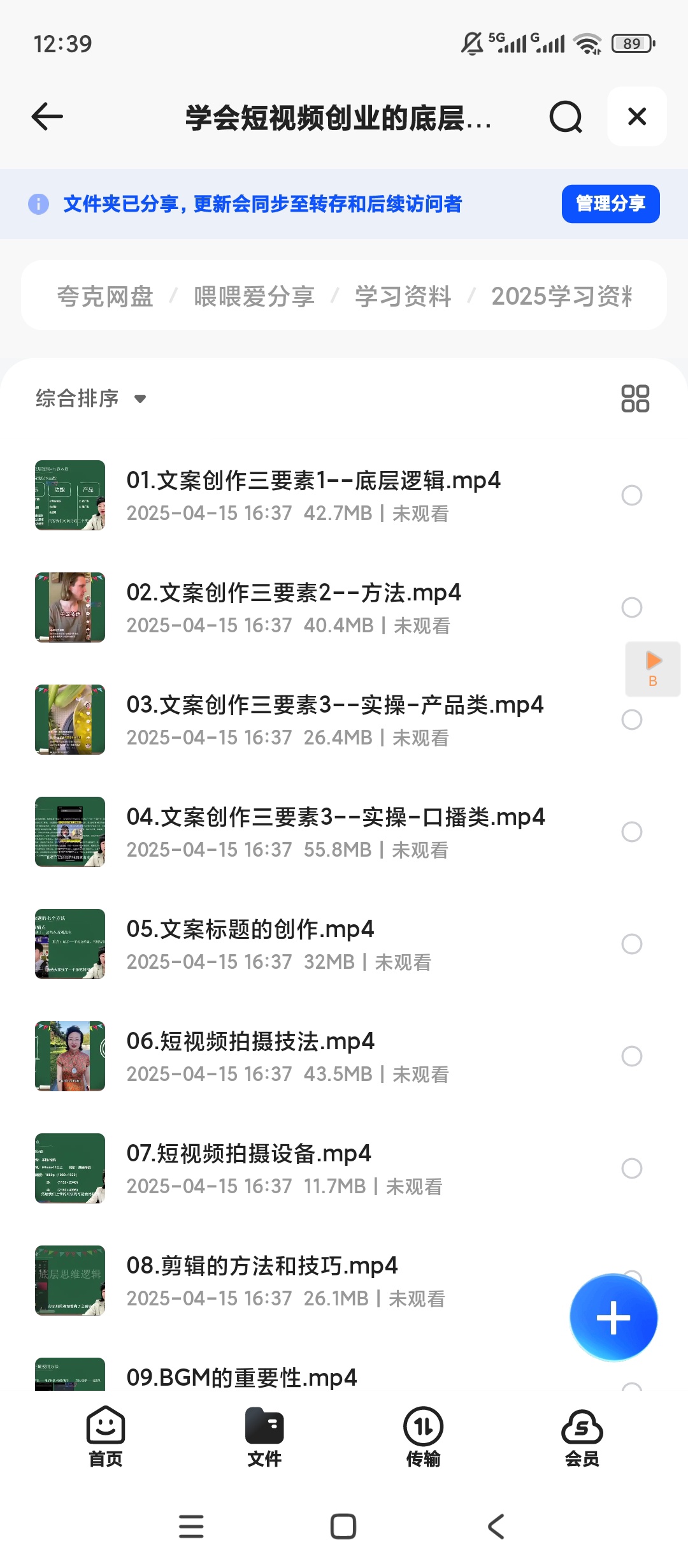Screen dimensions: 688x1568
Task: Tick the circle for 04.文案创作三要素3--实操-口播类.mp4
Action: (x=631, y=832)
